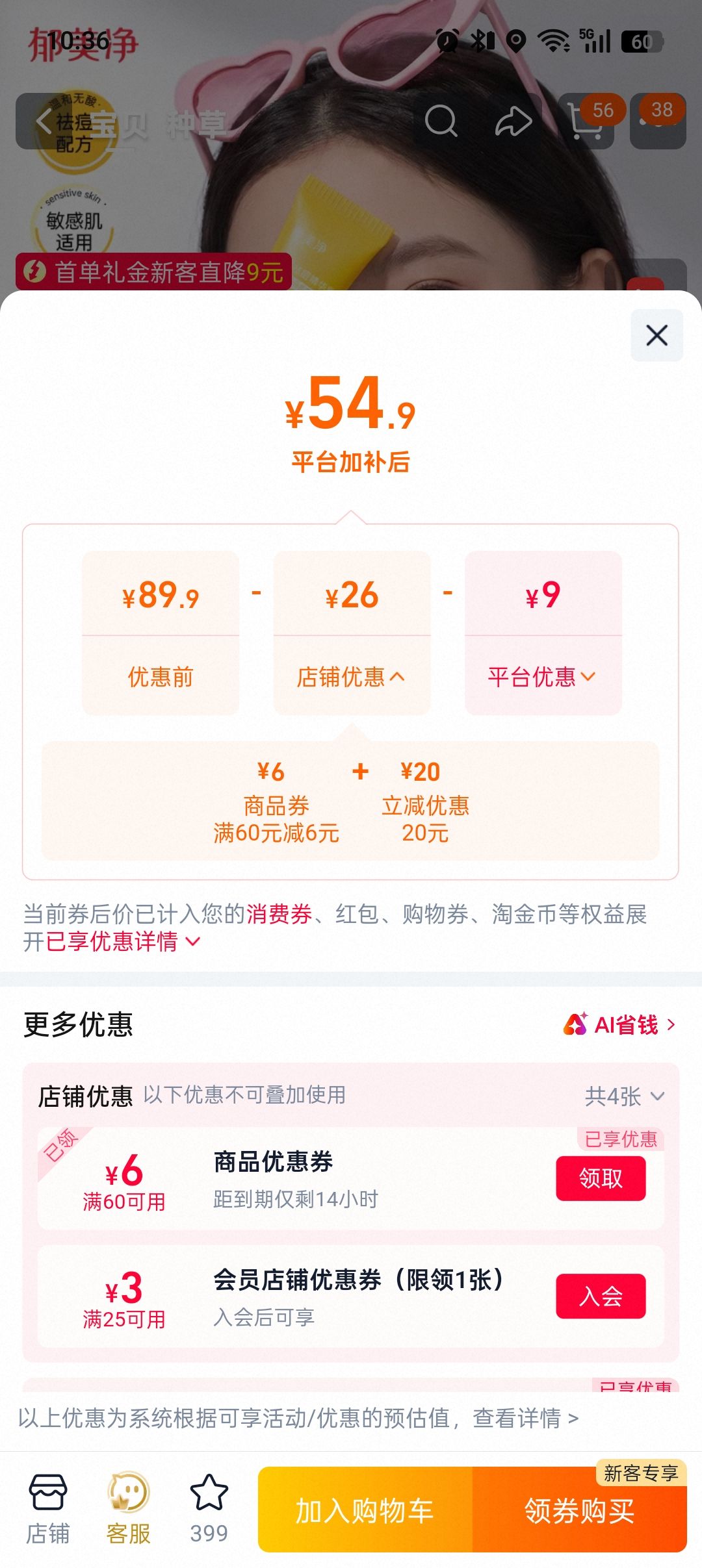Screen dimensions: 702x1568
Task: Expand the 平台优惠 breakdown
Action: tap(542, 677)
